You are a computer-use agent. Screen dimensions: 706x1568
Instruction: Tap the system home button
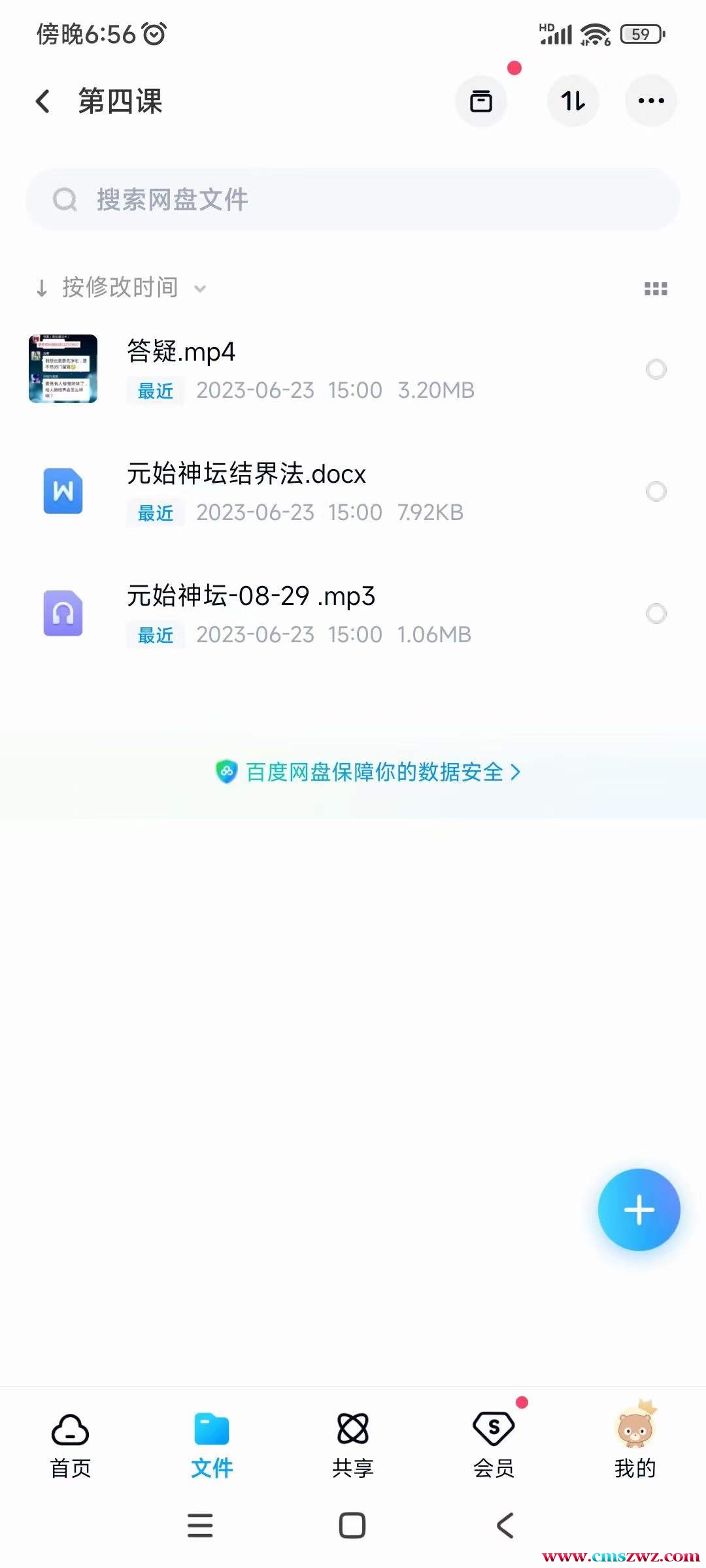click(352, 1526)
